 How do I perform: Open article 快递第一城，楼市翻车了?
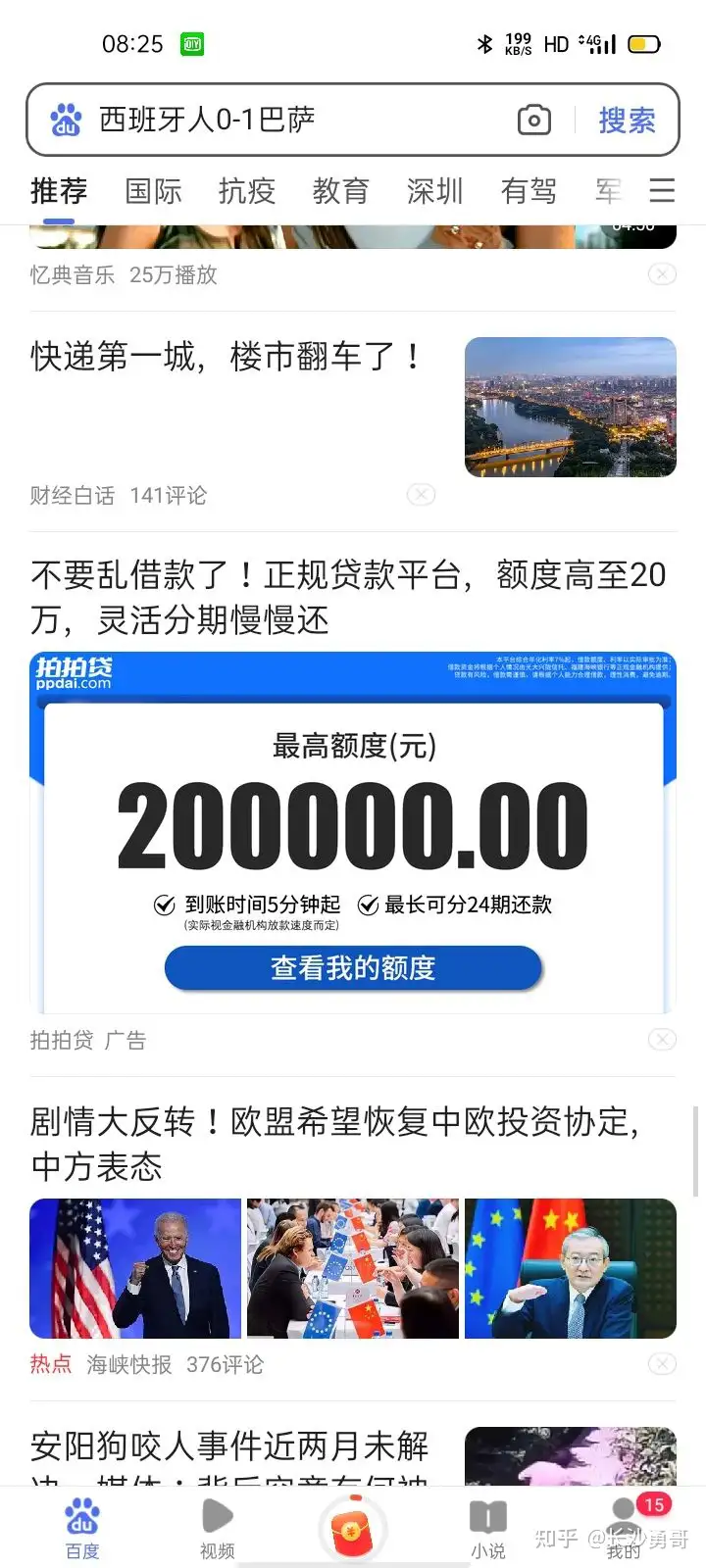click(227, 357)
